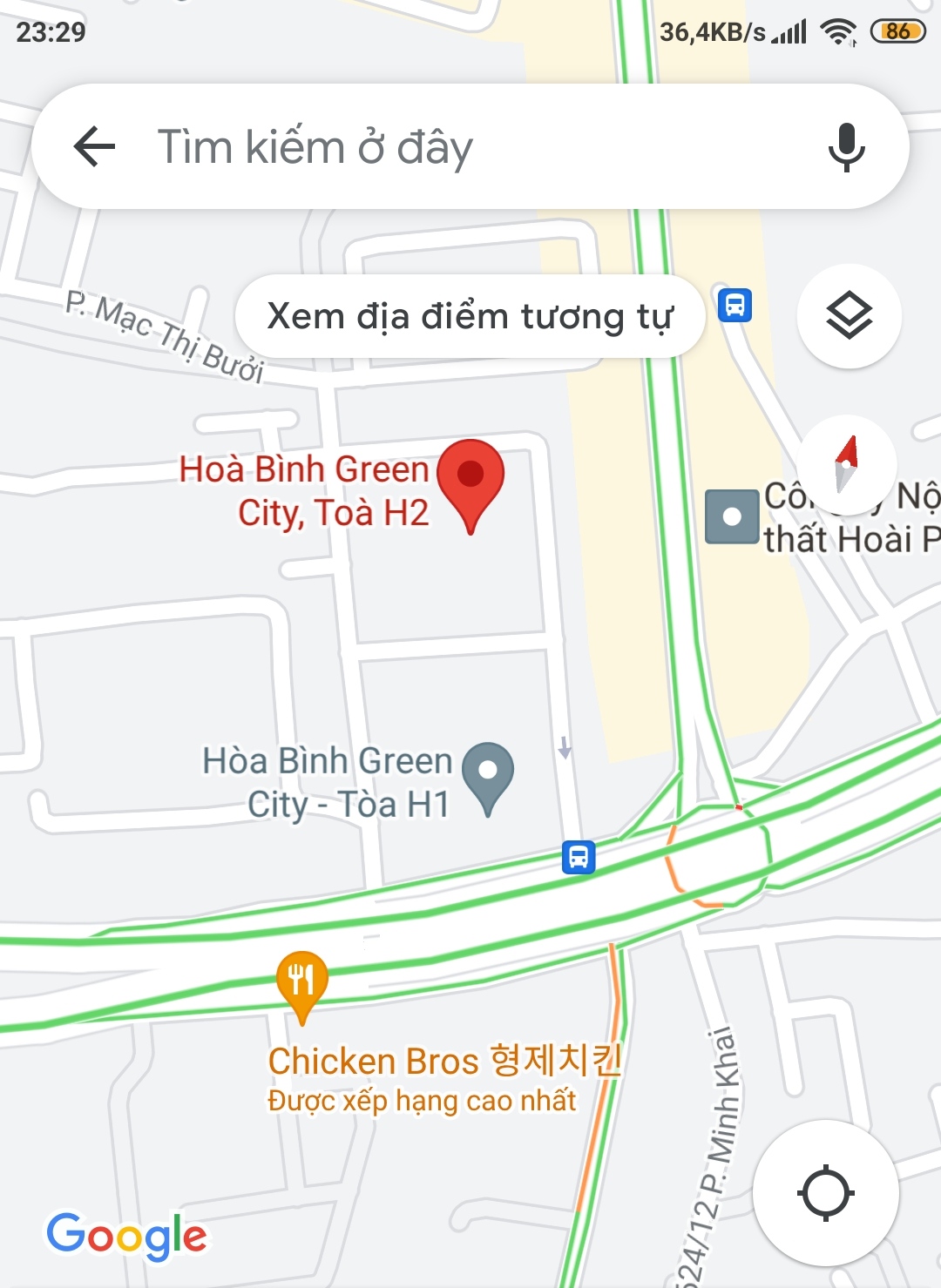Select the Nội thất Hoài place marker

coord(731,517)
